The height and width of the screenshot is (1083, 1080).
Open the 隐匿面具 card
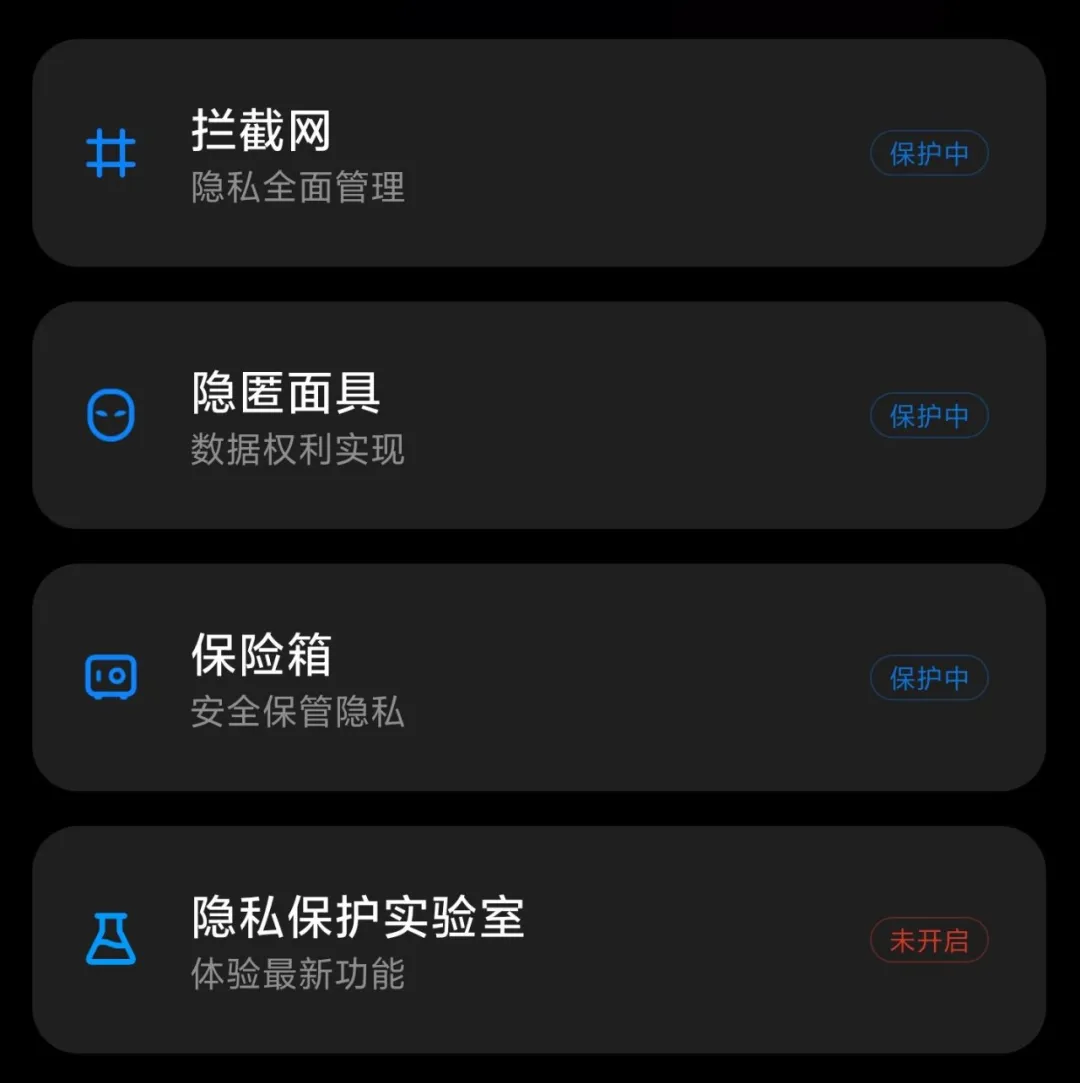[x=538, y=415]
